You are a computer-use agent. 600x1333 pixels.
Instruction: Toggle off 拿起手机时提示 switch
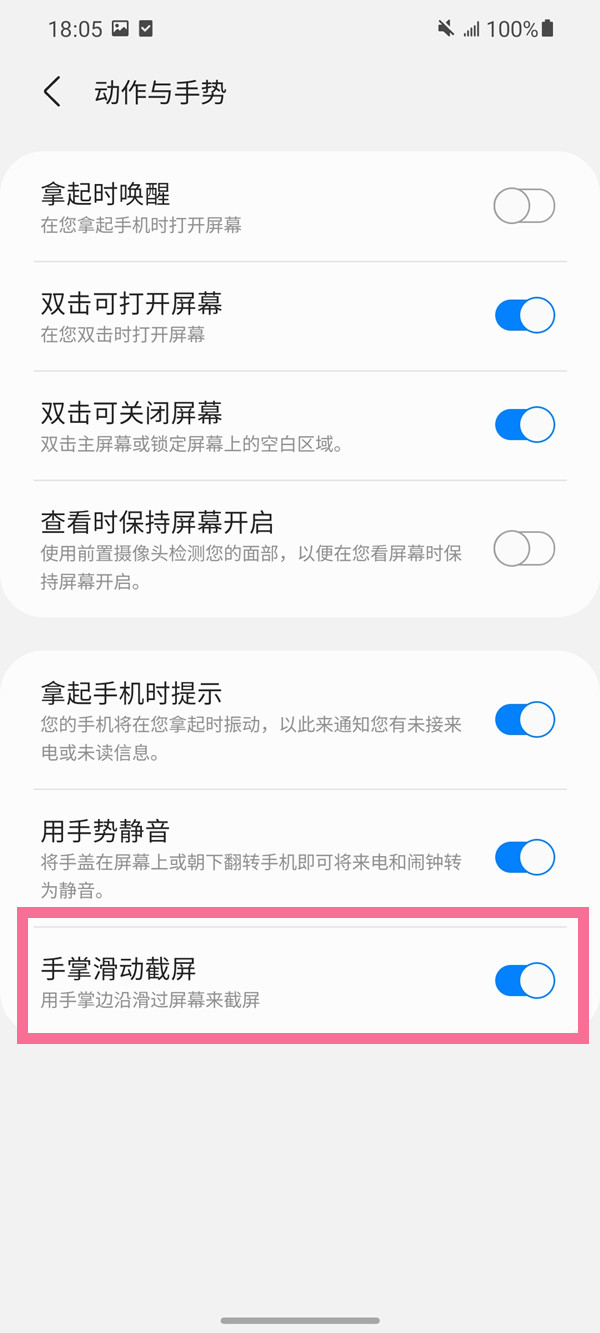tap(524, 720)
